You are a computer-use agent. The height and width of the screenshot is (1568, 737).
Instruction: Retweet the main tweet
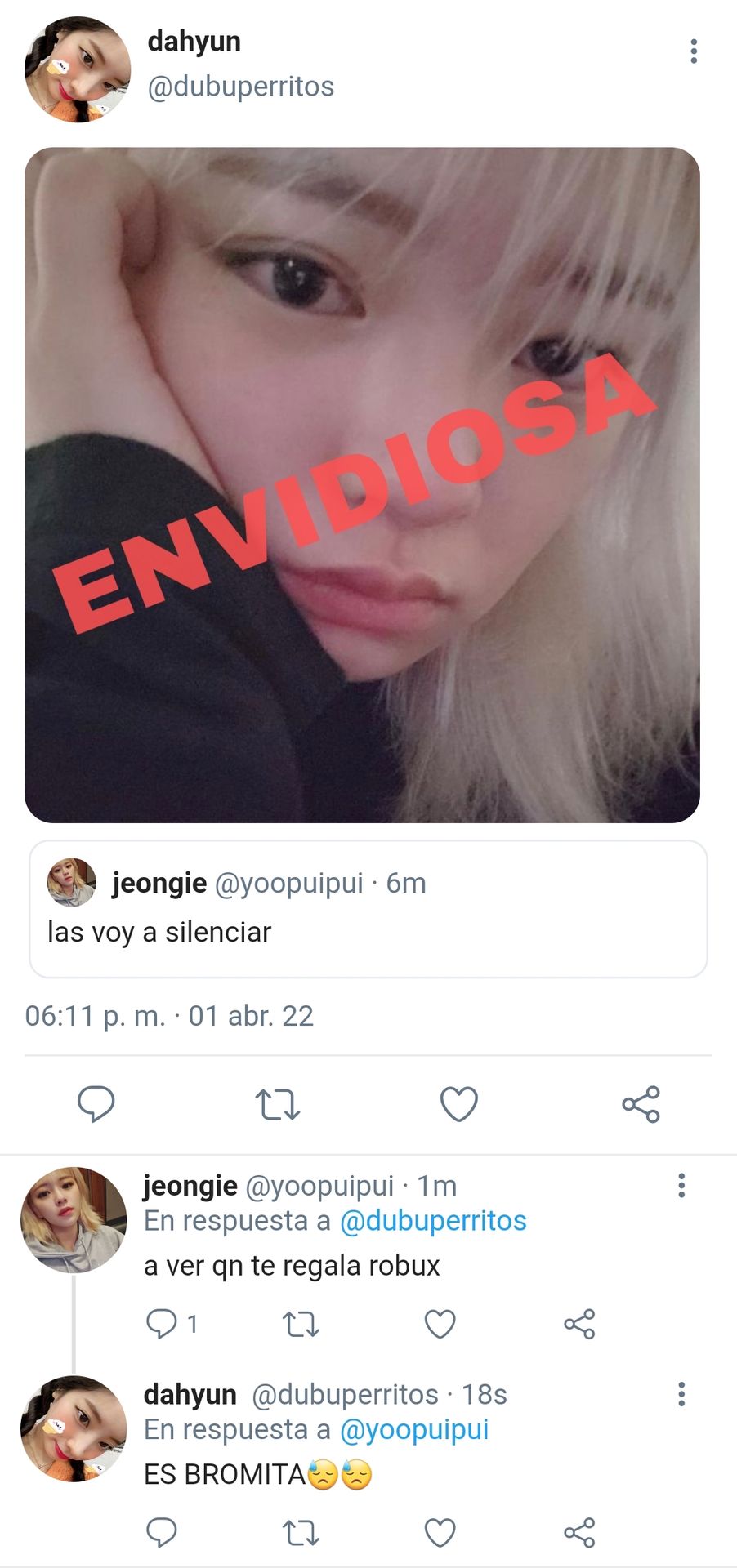click(x=278, y=1104)
